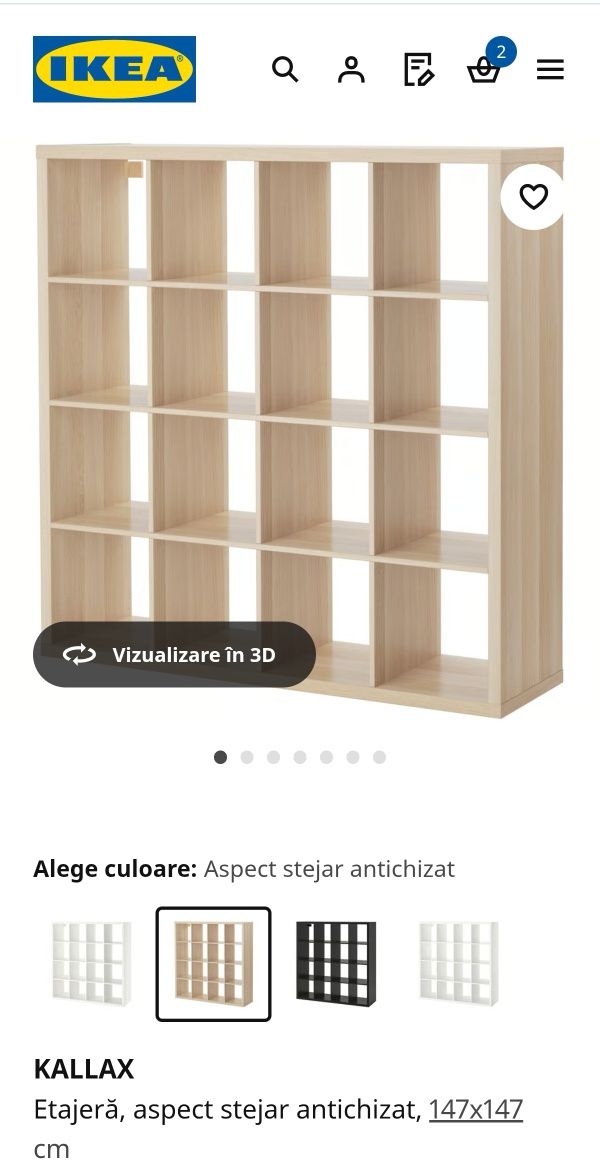Open the shopping list icon
The image size is (600, 1160).
tap(418, 69)
